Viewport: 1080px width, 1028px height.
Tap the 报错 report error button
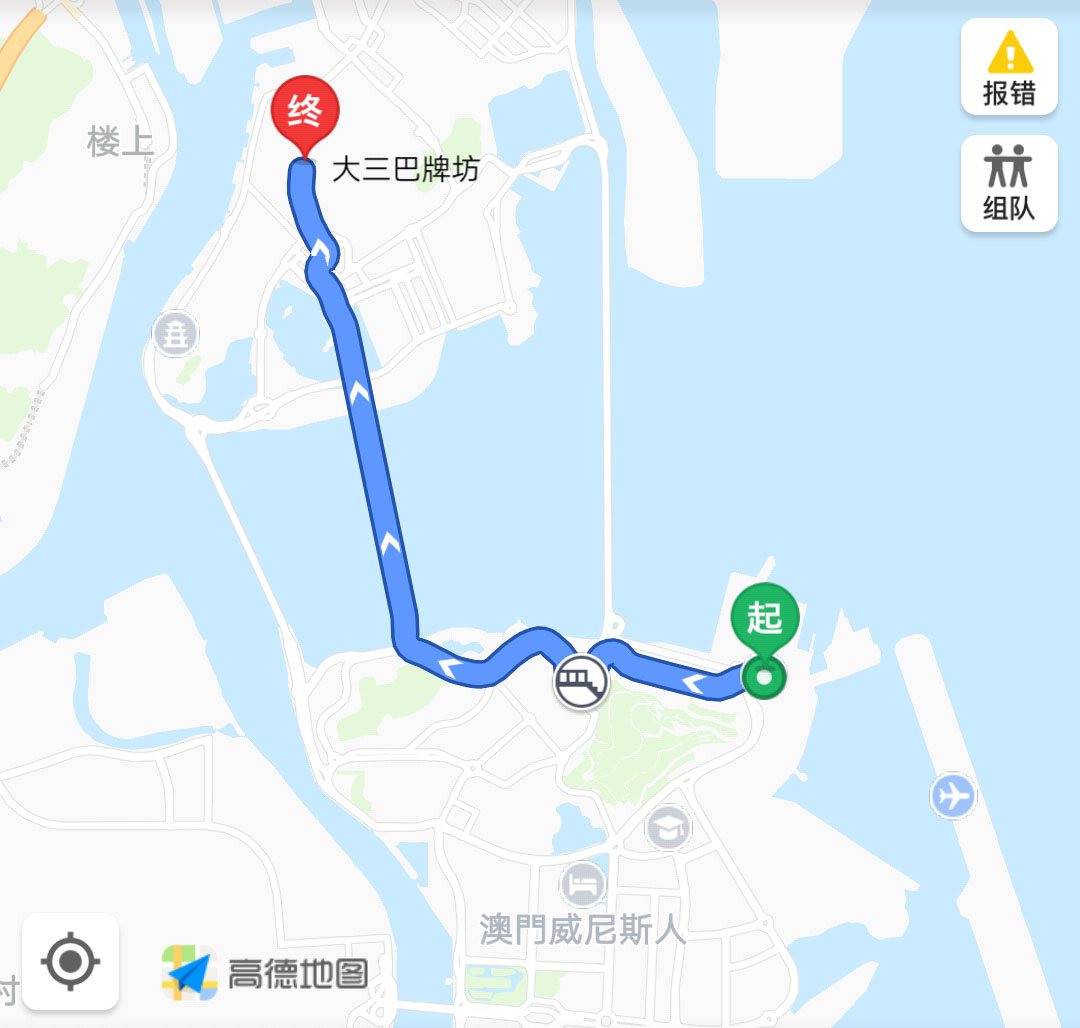click(x=1009, y=67)
